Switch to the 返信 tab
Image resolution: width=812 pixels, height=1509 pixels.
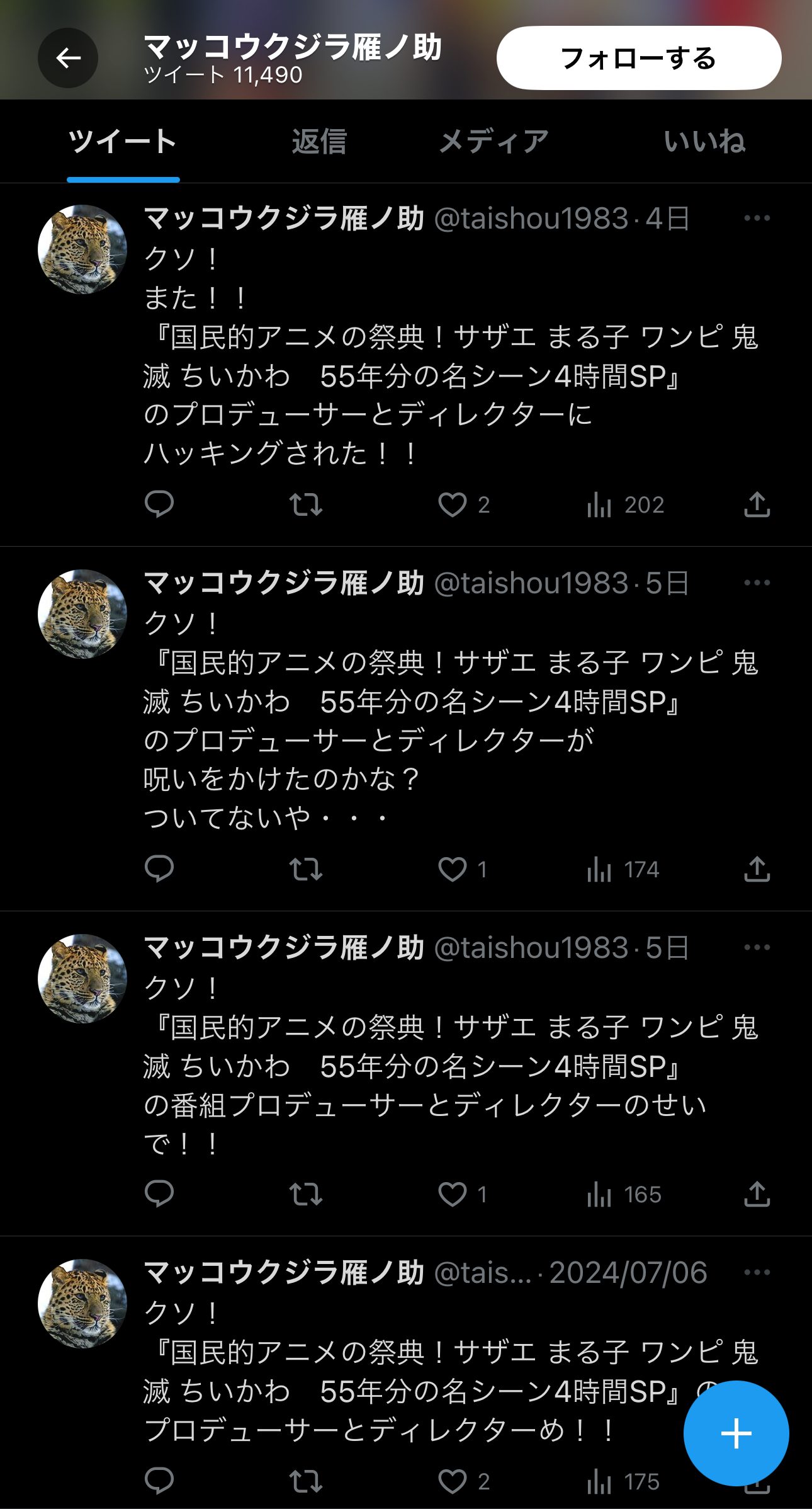coord(319,141)
